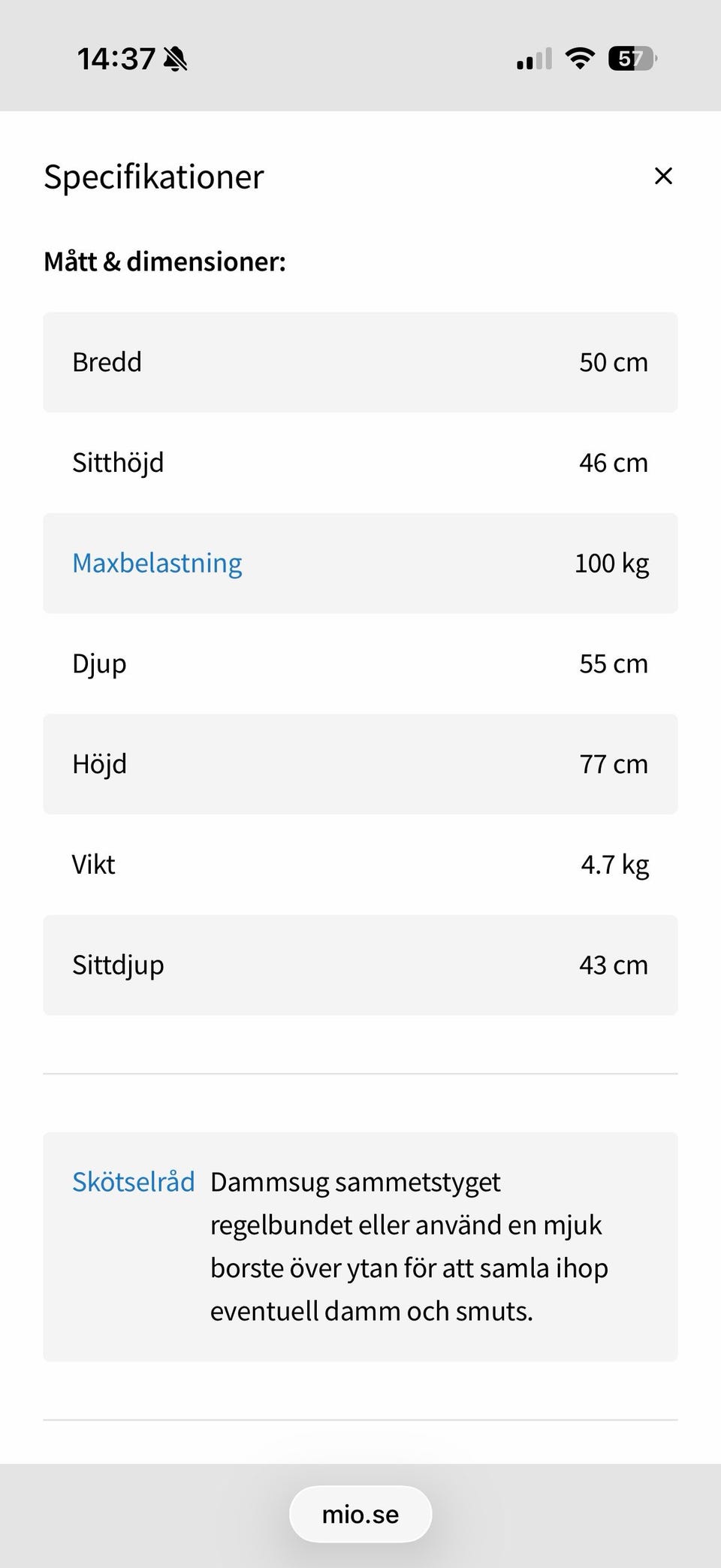
Task: Open the Maxbelastning link
Action: (157, 563)
